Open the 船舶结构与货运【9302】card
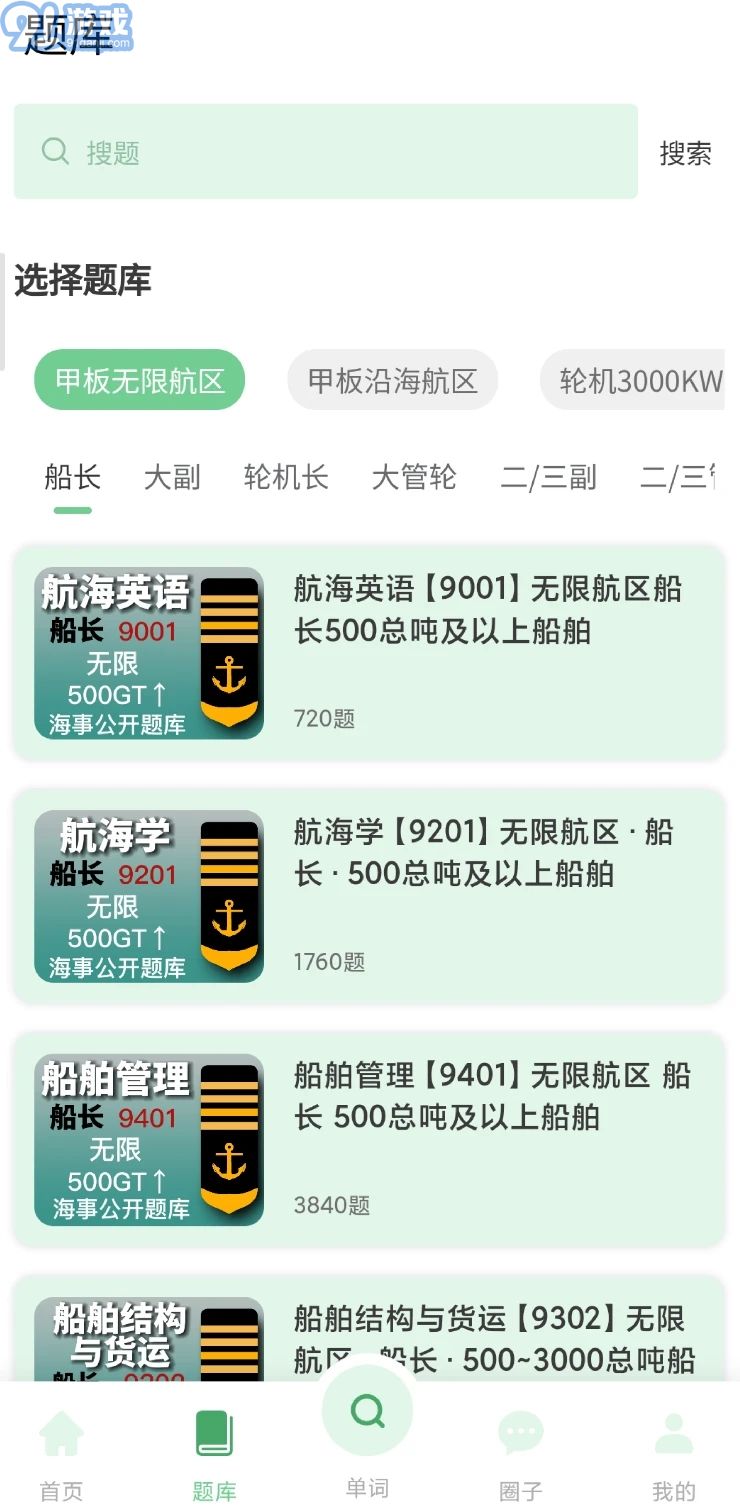 [x=369, y=1329]
